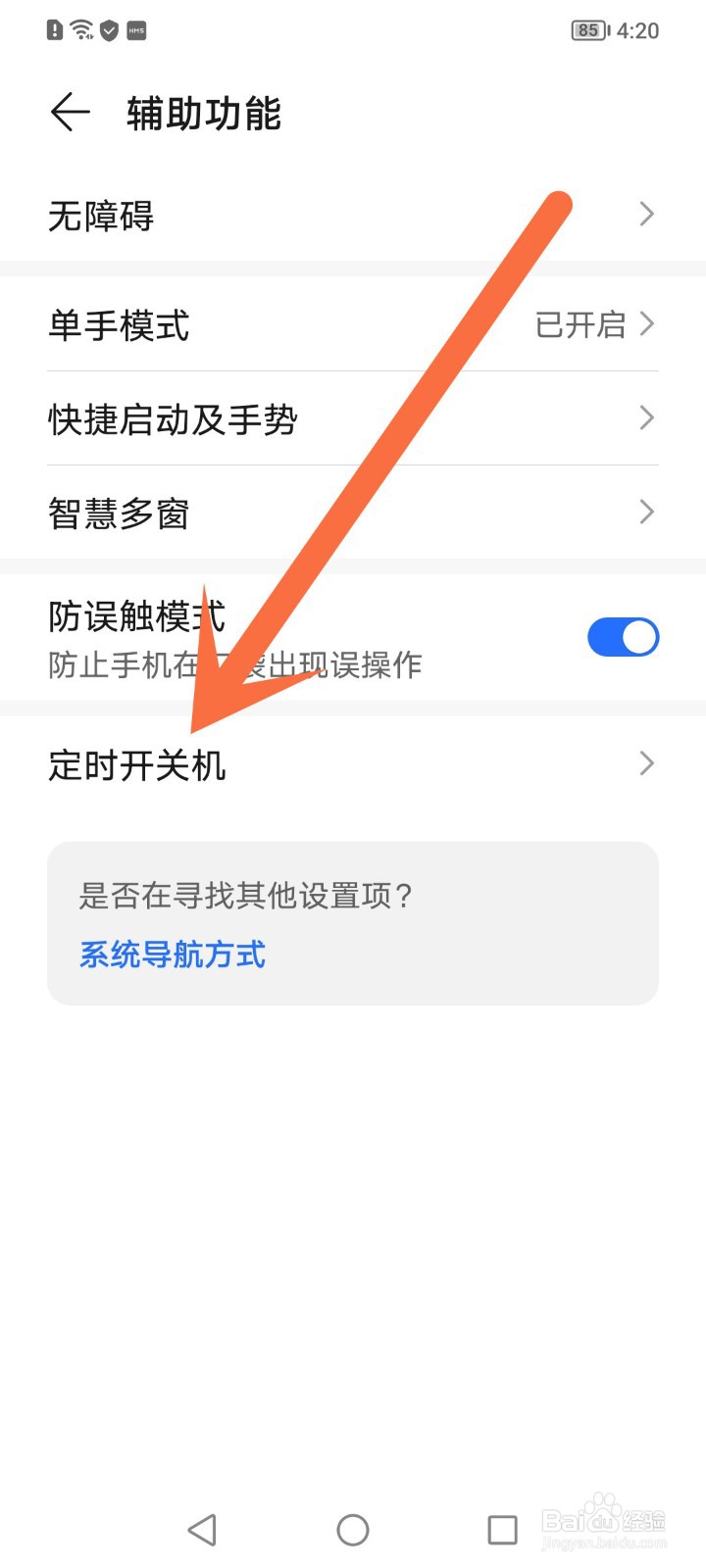Tap the 4:20 clock in the status bar
This screenshot has width=706, height=1568.
pyautogui.click(x=638, y=30)
